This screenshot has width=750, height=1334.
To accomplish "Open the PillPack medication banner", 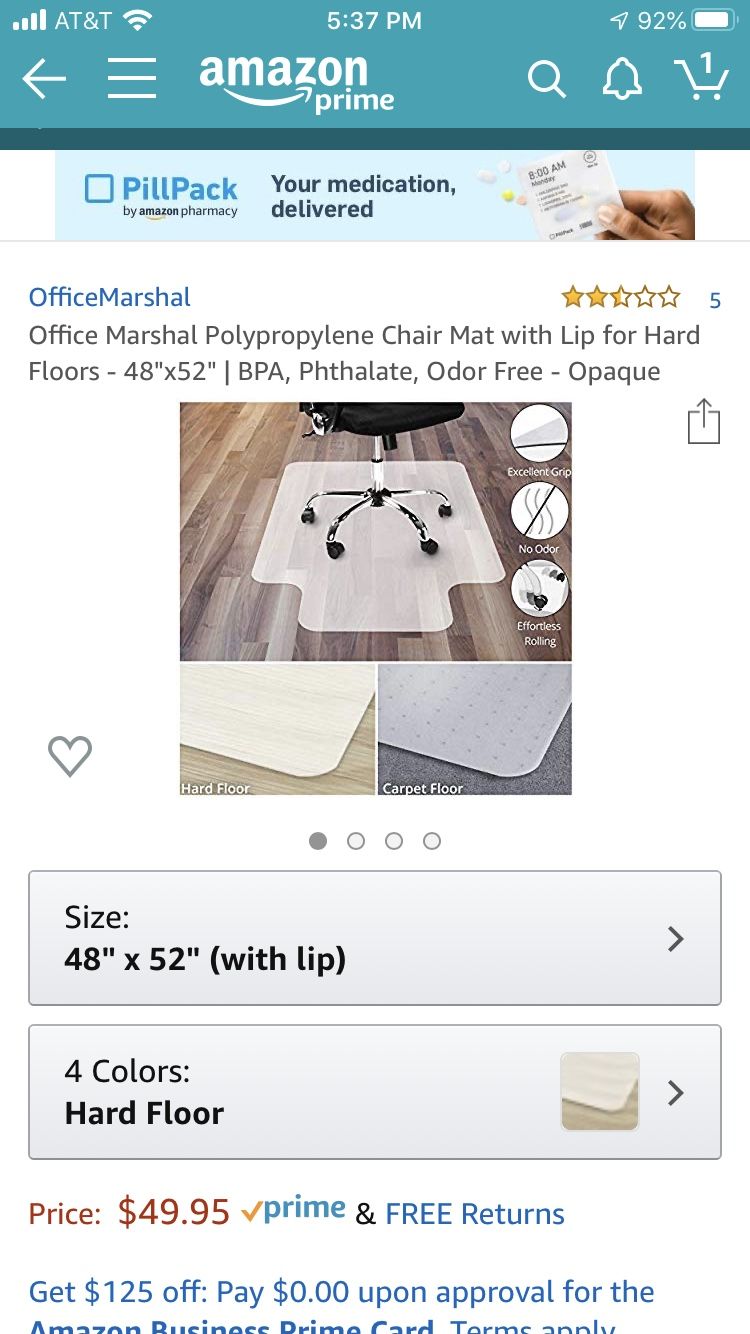I will click(375, 196).
